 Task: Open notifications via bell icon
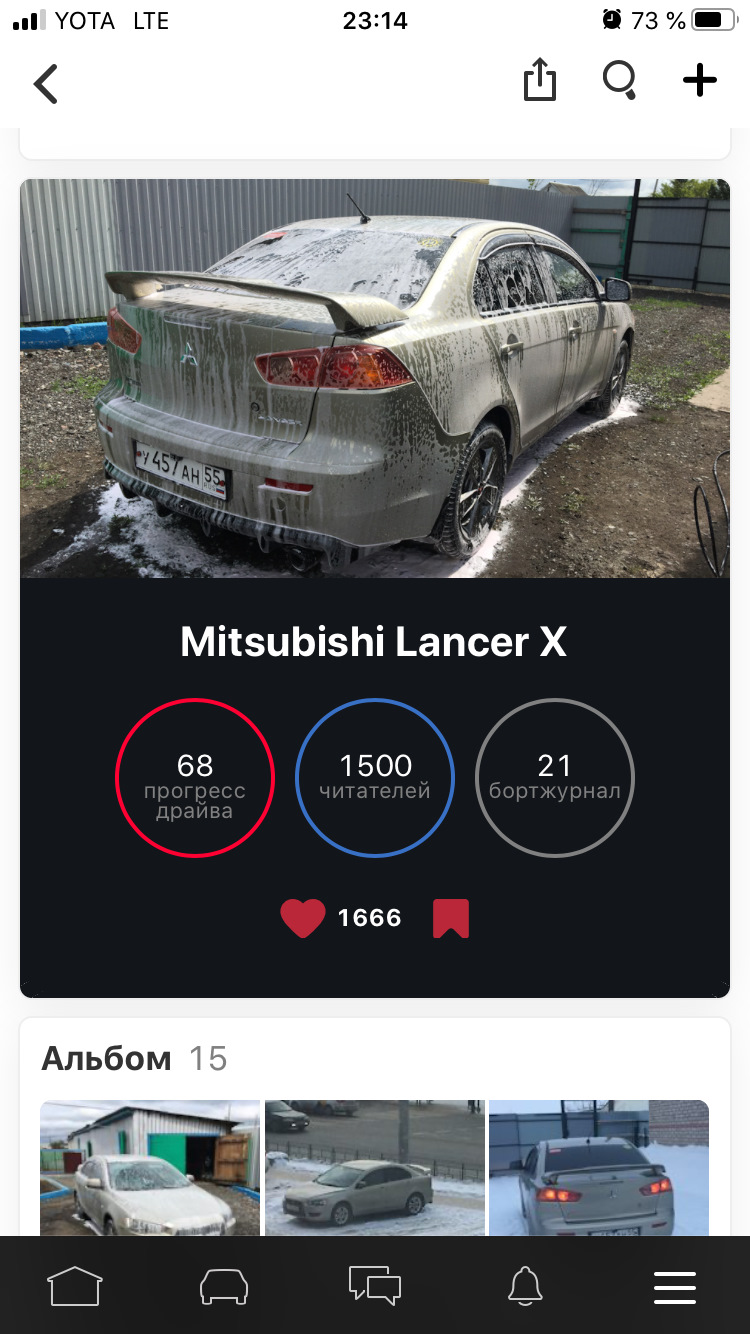pos(525,1287)
